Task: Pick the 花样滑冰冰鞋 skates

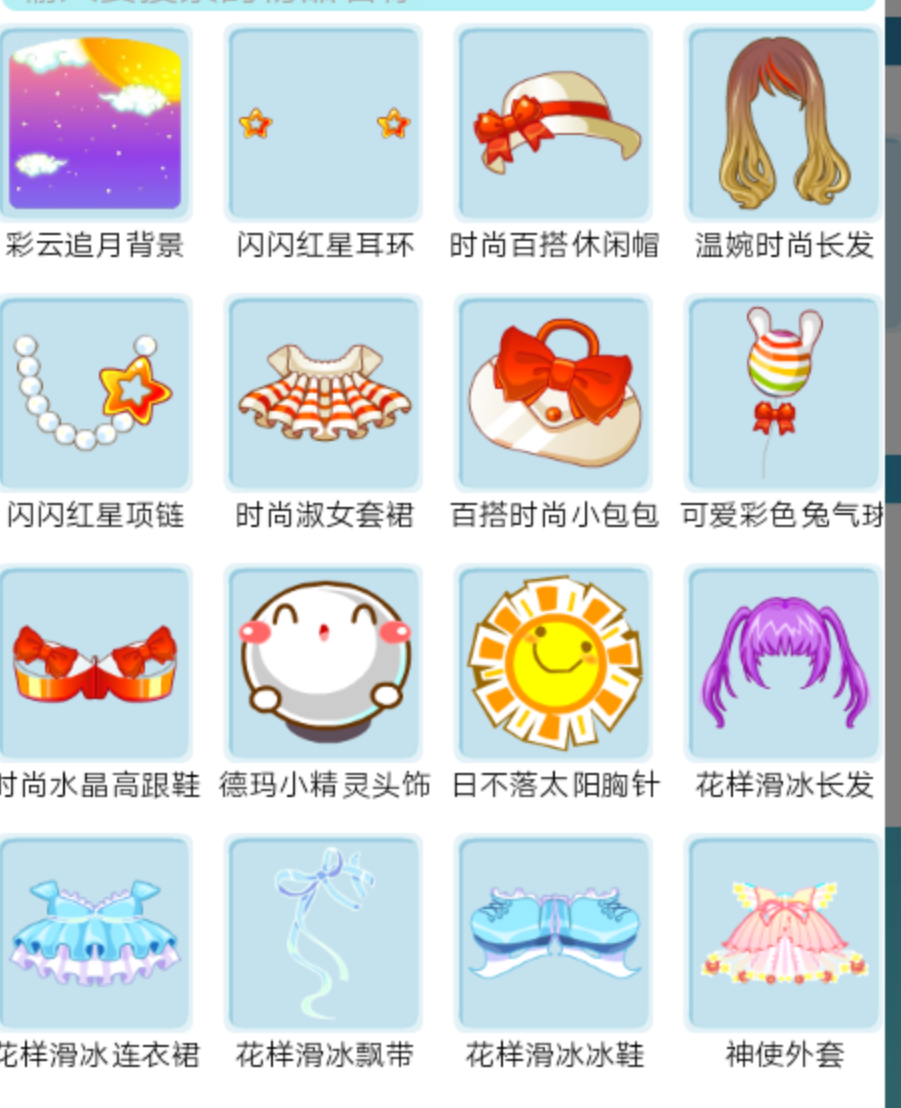Action: point(554,933)
